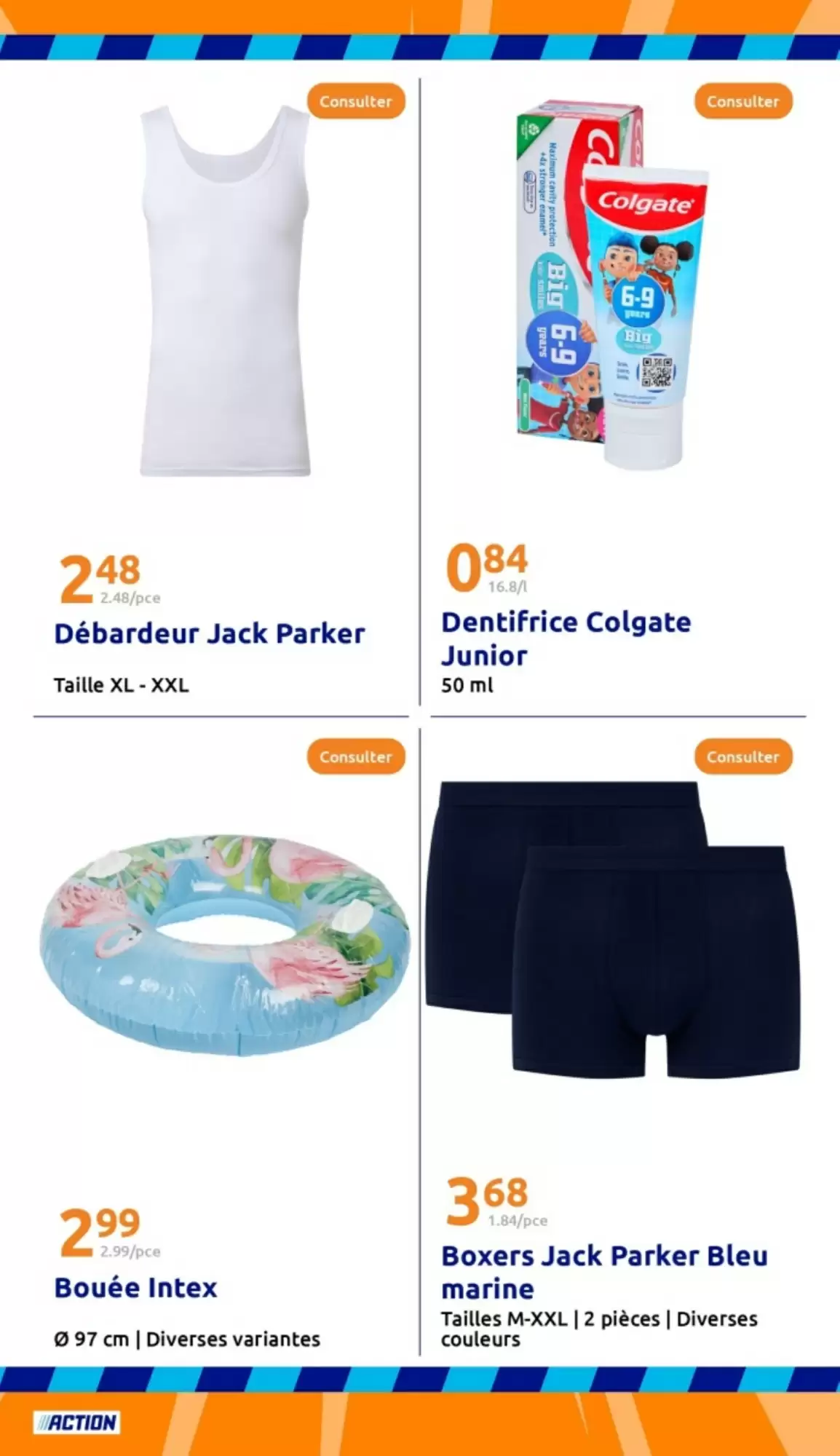840x1456 pixels.
Task: View Boxers Jack Parker via Consulter
Action: 742,757
